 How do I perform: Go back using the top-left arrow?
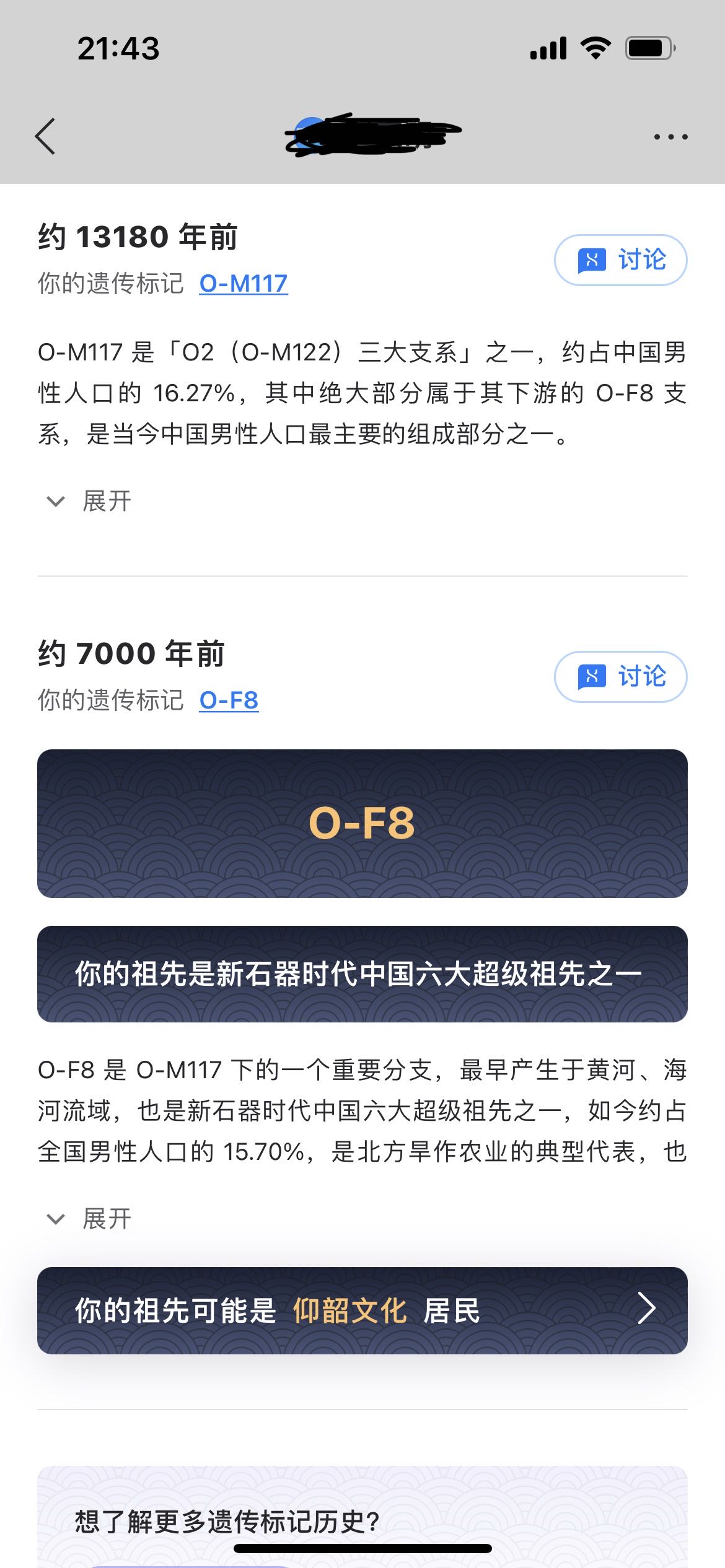coord(45,136)
